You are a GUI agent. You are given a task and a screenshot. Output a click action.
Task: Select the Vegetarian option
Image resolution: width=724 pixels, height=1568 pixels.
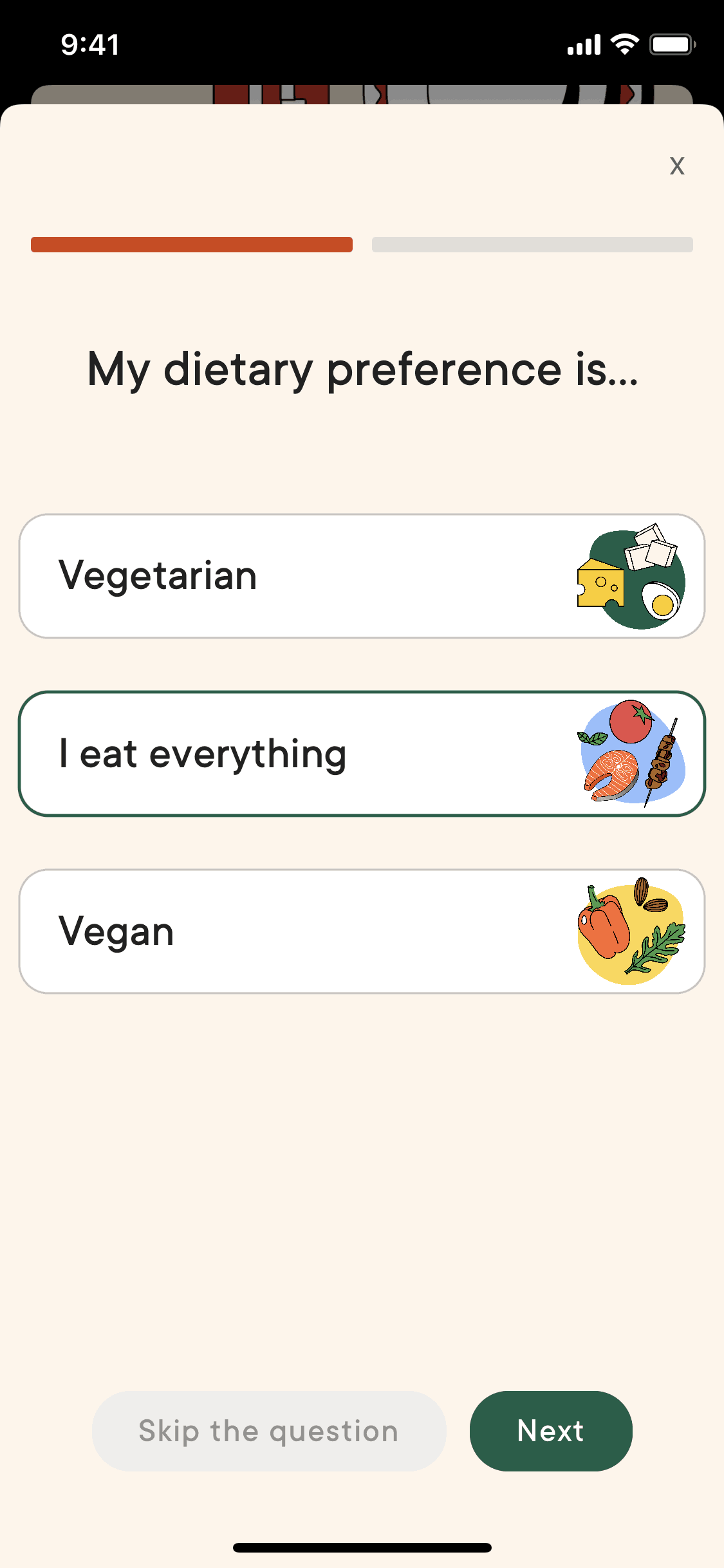(x=362, y=576)
